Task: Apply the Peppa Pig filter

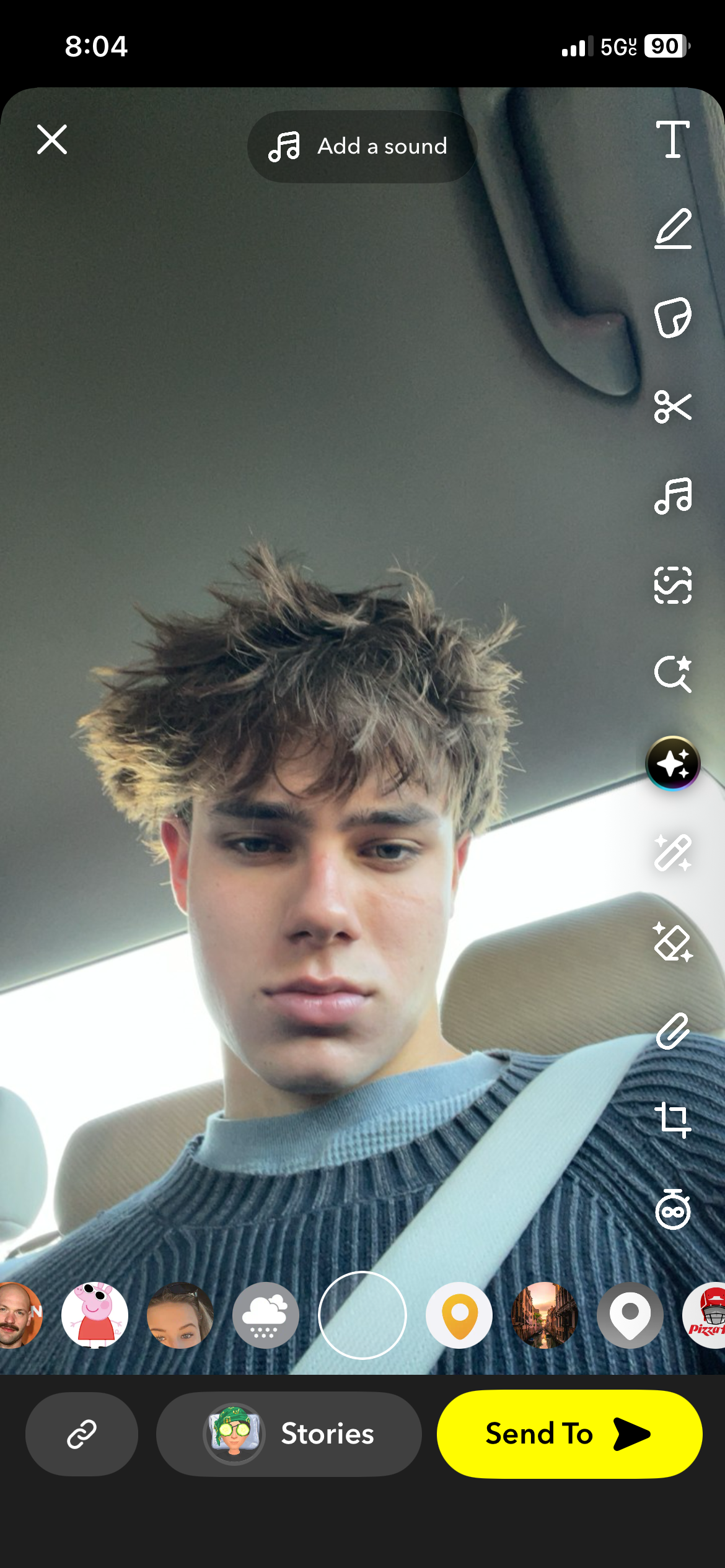Action: (x=95, y=1315)
